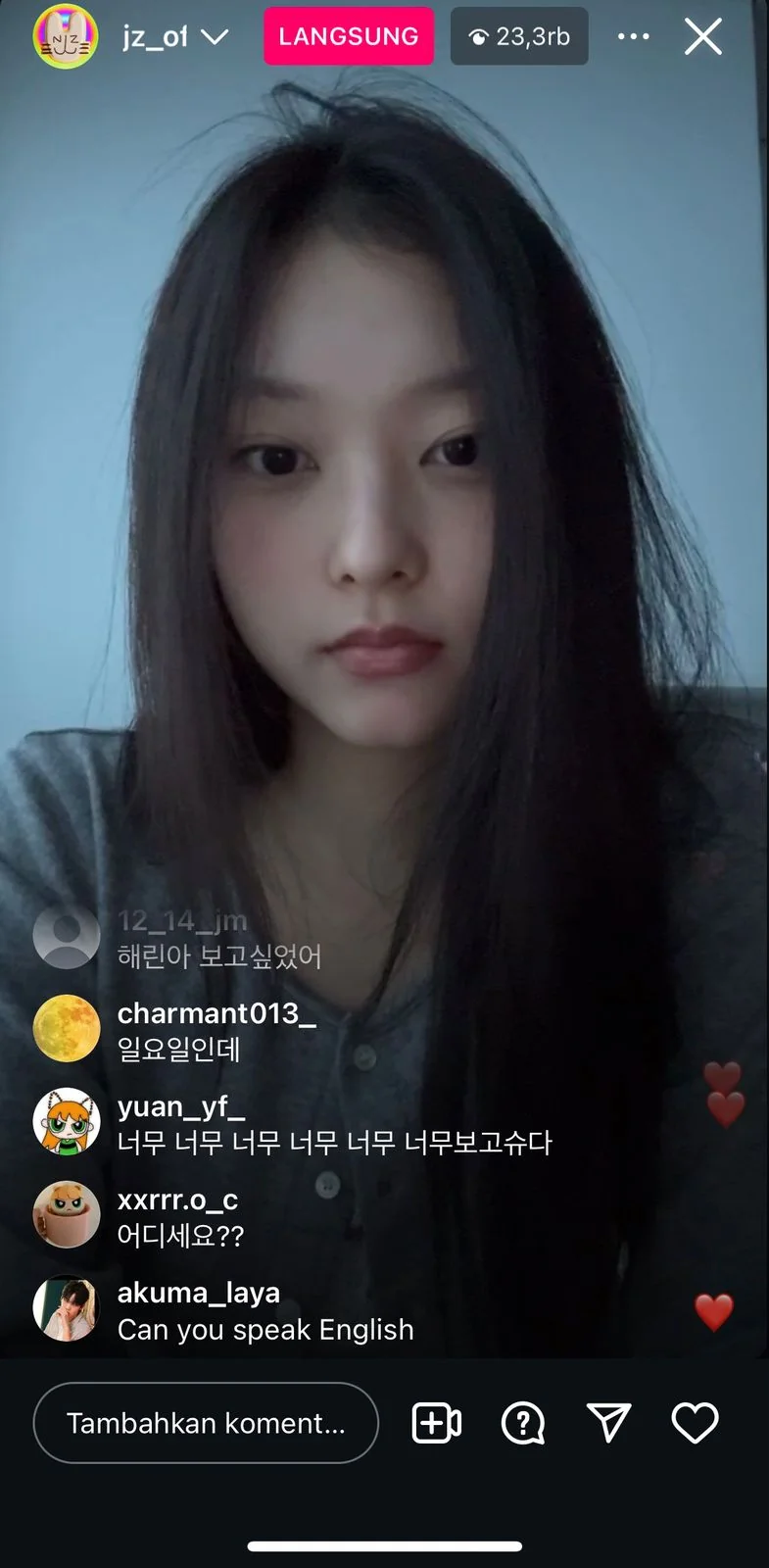Share the live via the paper plane
The width and height of the screenshot is (769, 1568).
(608, 1422)
